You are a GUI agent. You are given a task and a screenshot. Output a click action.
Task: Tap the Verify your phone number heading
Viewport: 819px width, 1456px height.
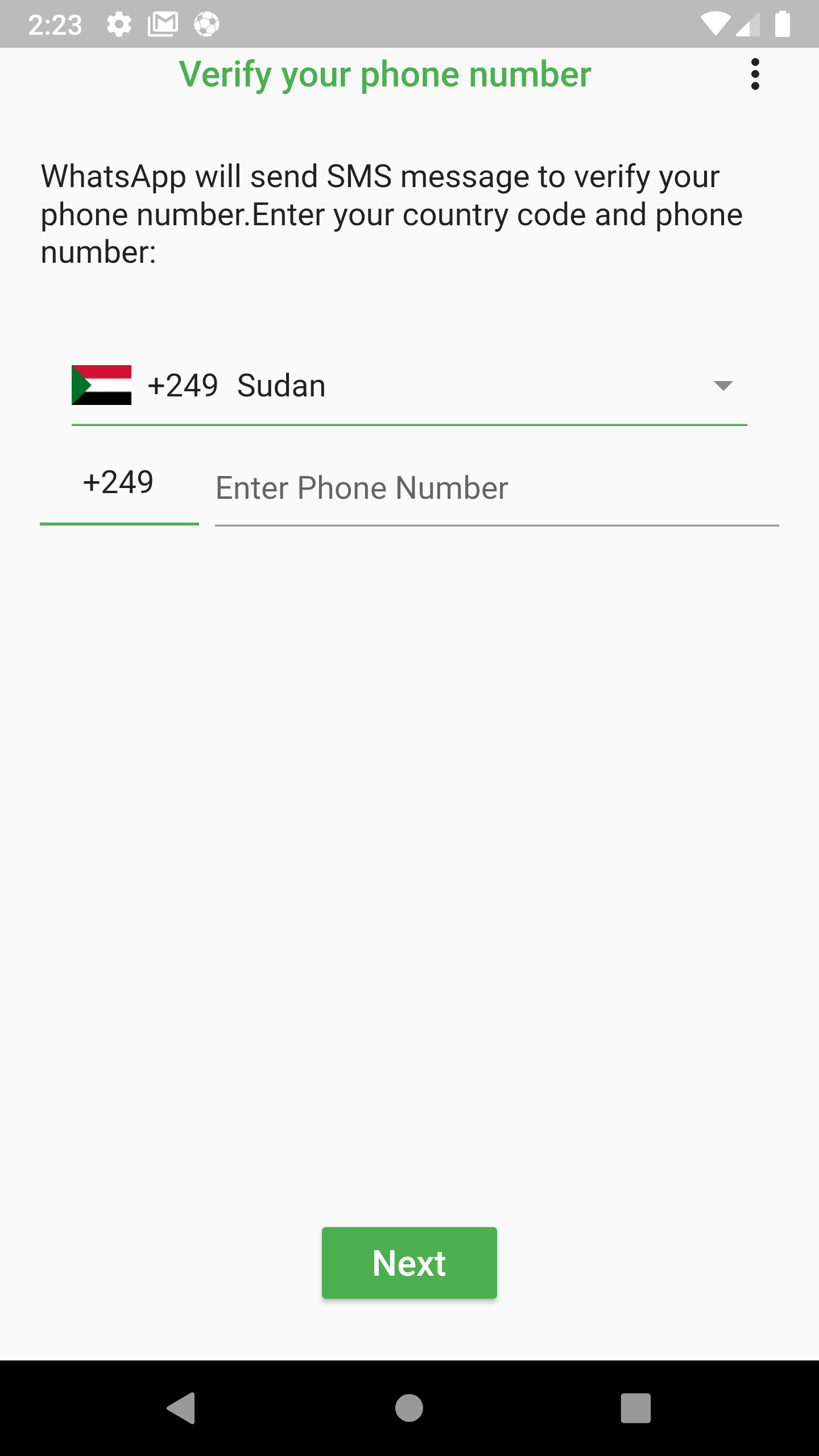[386, 74]
